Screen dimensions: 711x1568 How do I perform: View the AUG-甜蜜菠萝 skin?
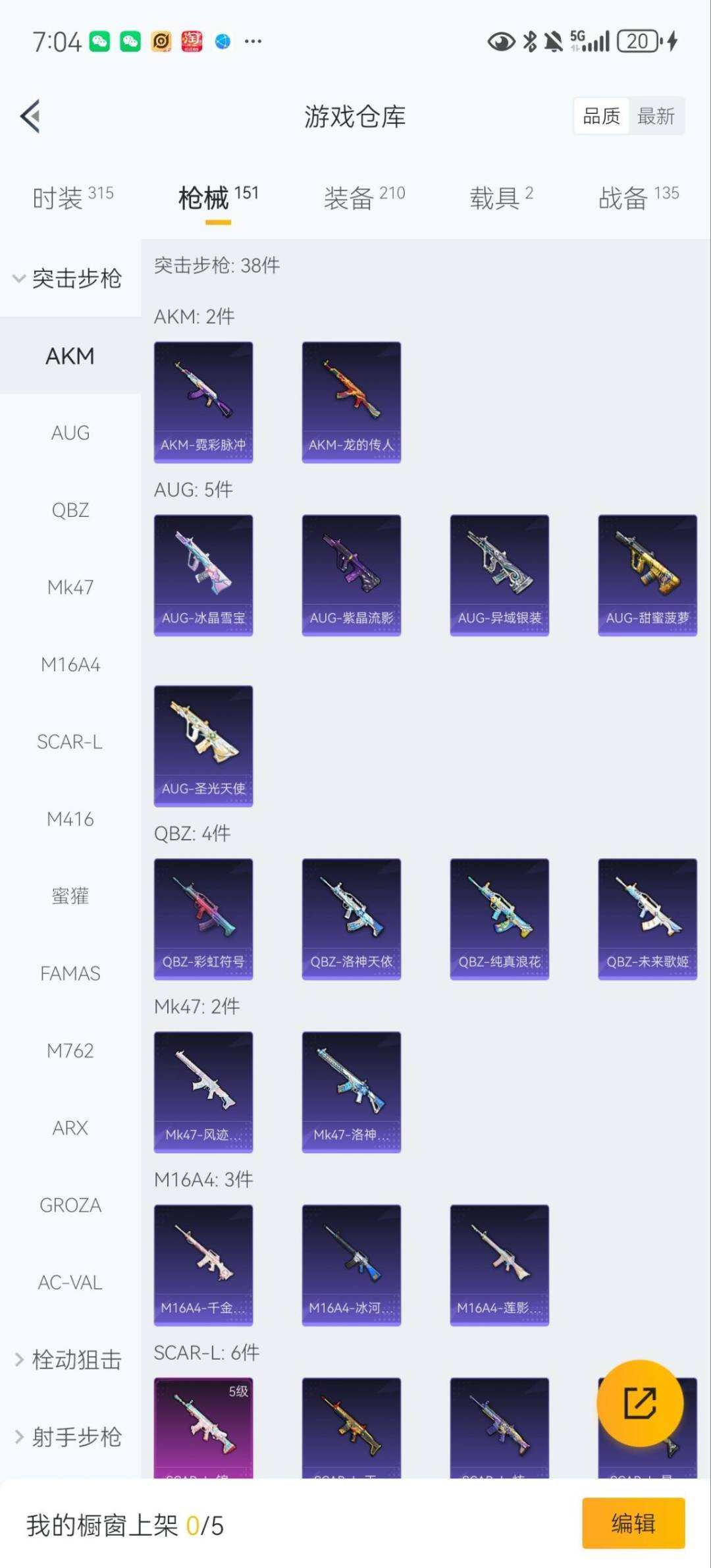tap(647, 575)
